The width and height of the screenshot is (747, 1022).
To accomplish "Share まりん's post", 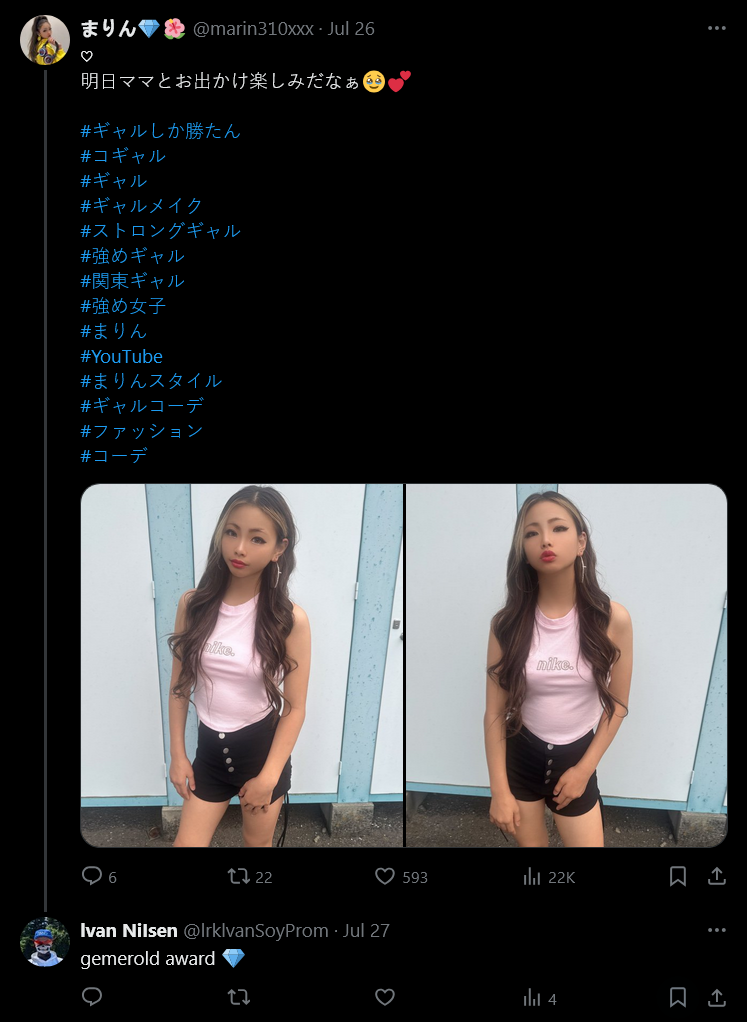I will [x=716, y=876].
